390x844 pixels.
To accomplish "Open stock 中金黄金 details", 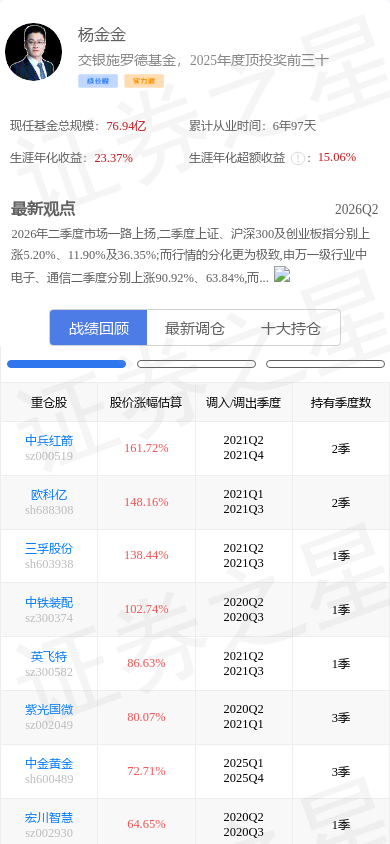I will point(49,763).
